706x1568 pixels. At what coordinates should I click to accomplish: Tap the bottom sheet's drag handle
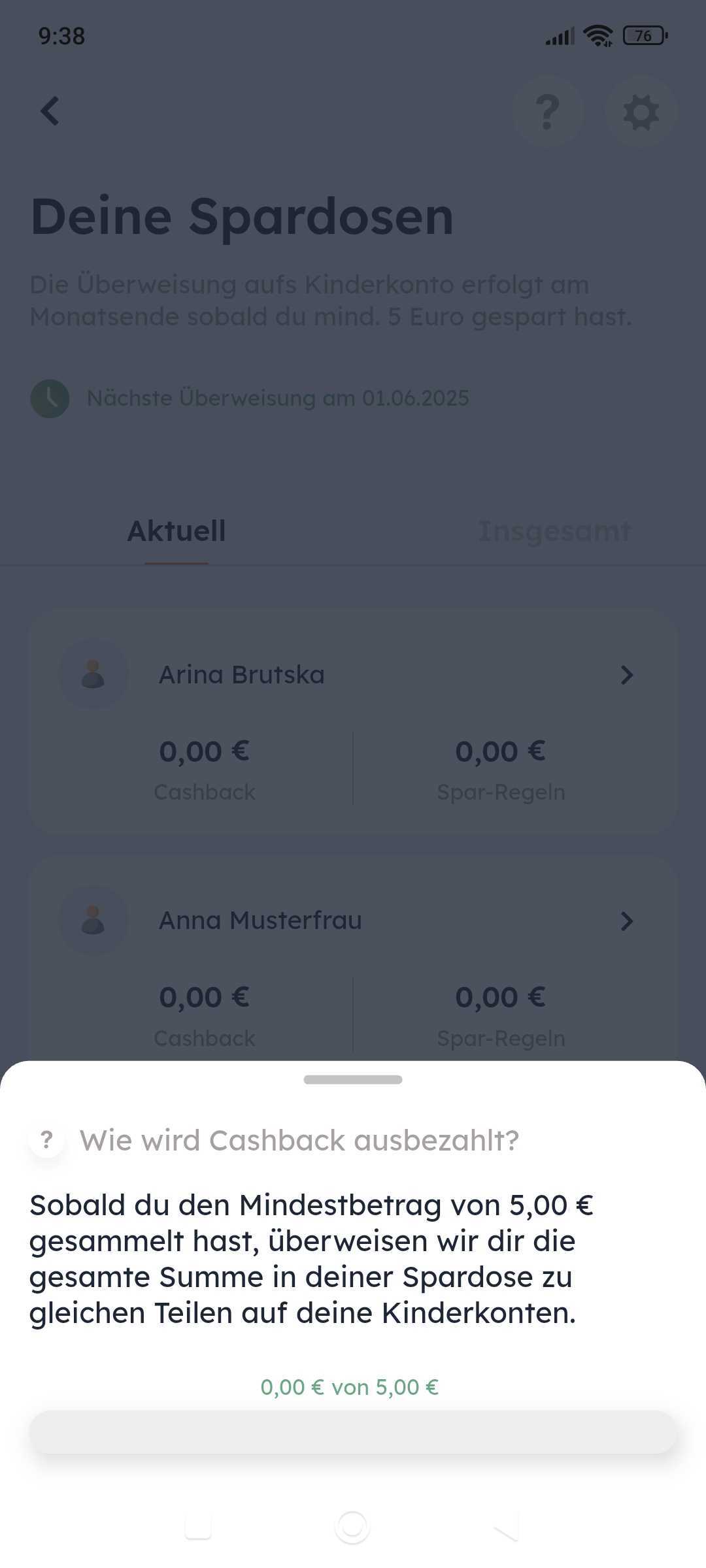(353, 1079)
